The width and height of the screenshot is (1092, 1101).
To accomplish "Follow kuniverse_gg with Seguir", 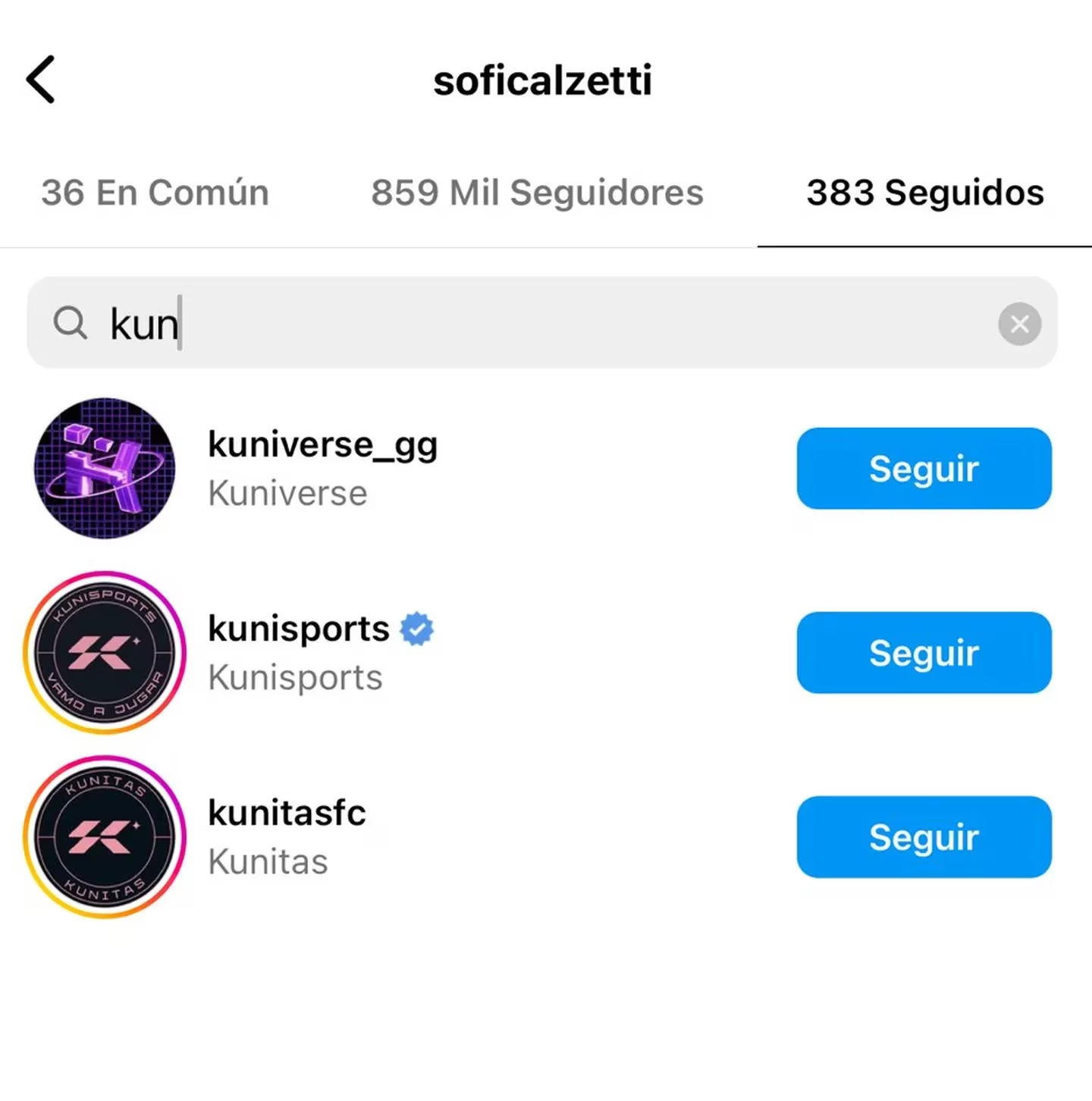I will 923,469.
